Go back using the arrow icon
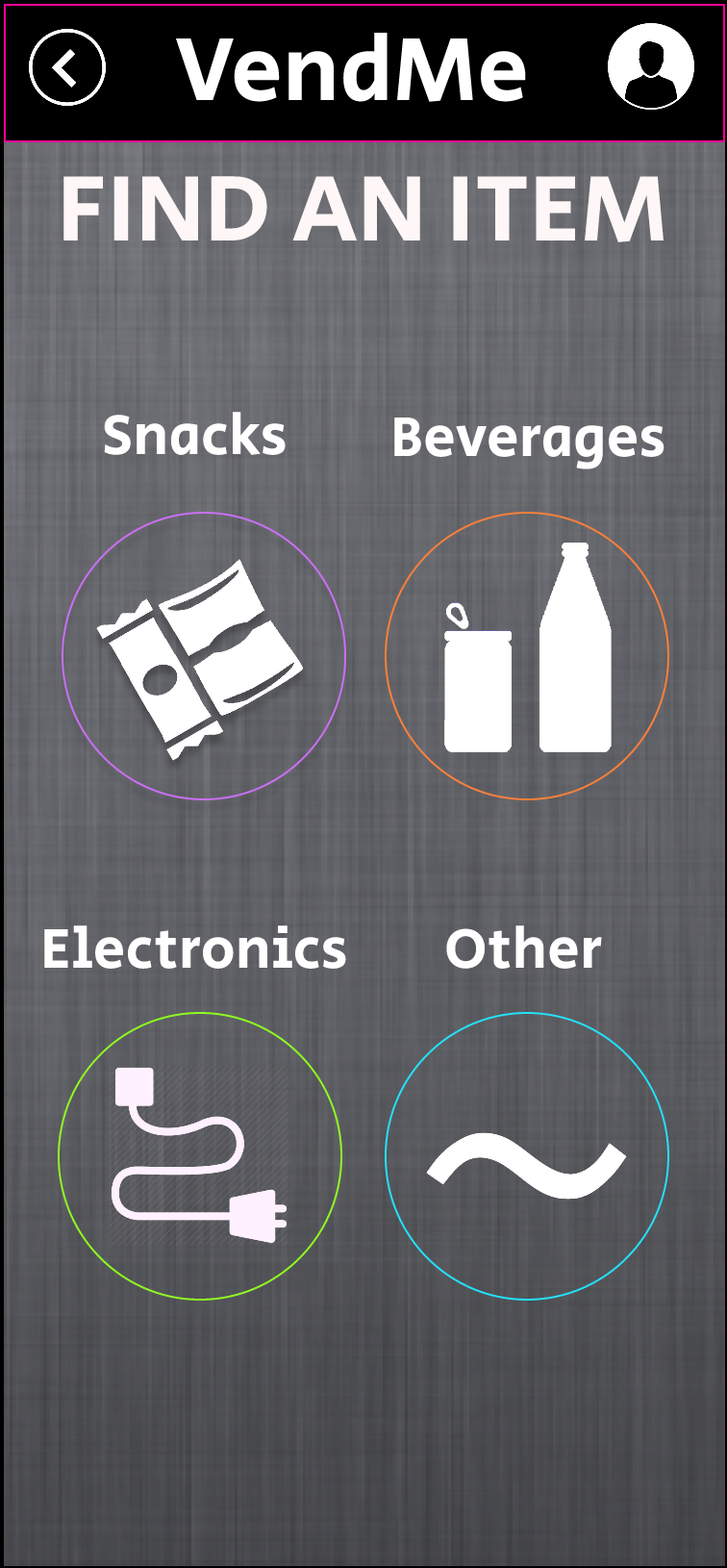727x1568 pixels. [67, 68]
